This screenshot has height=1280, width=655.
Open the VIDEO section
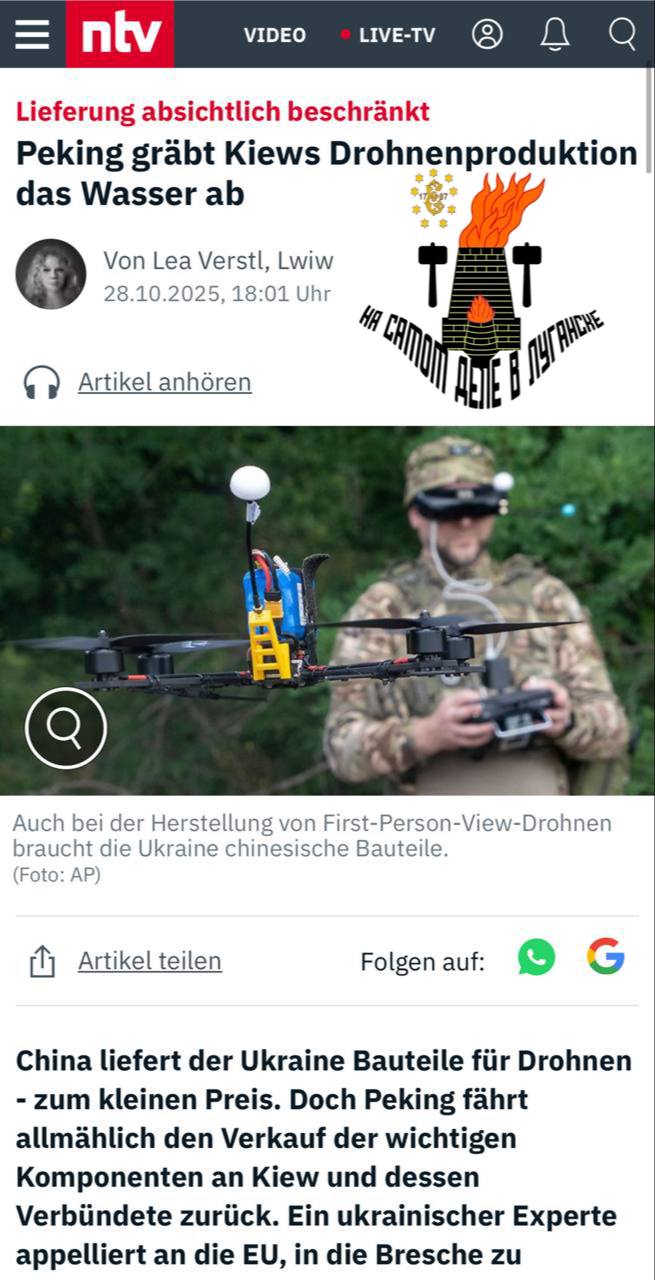(x=274, y=35)
